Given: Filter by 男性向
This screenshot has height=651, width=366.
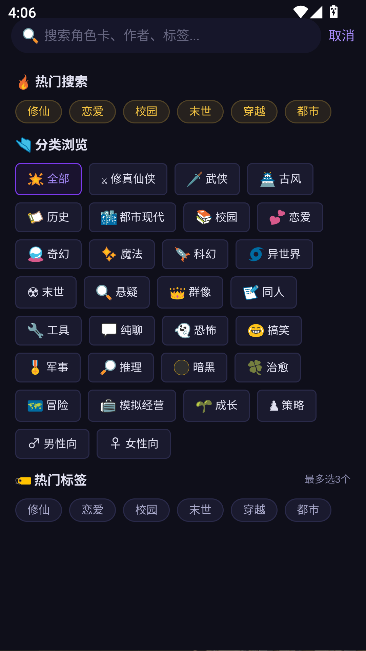Looking at the screenshot, I should pyautogui.click(x=52, y=444).
